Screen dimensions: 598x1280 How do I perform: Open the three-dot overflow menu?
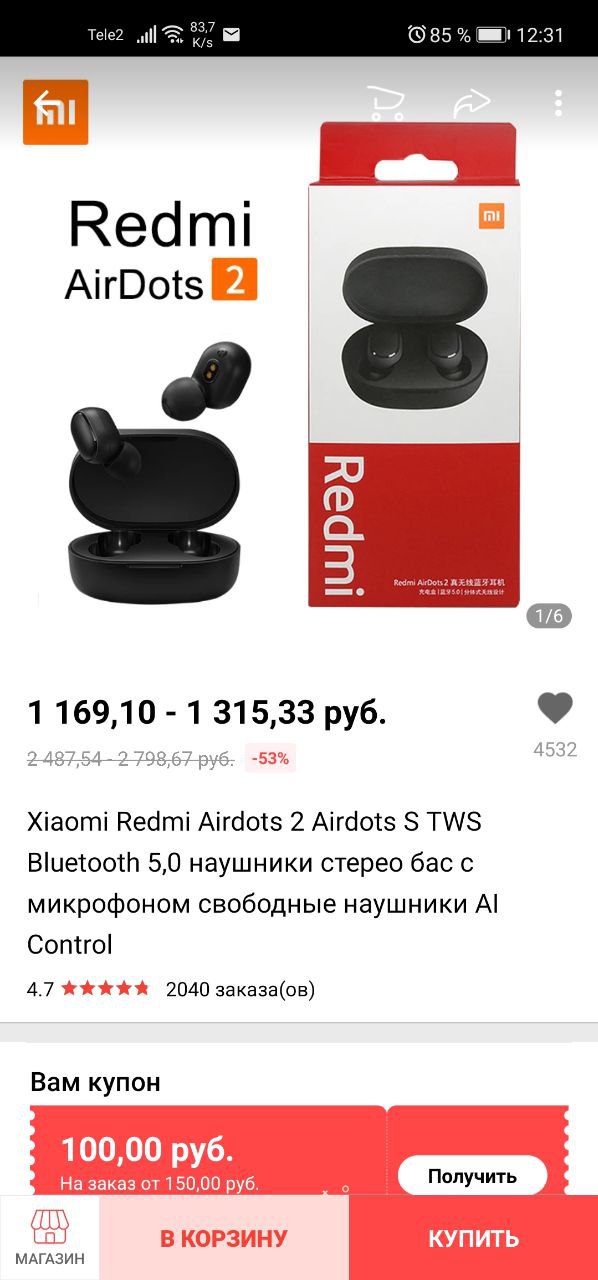[558, 103]
